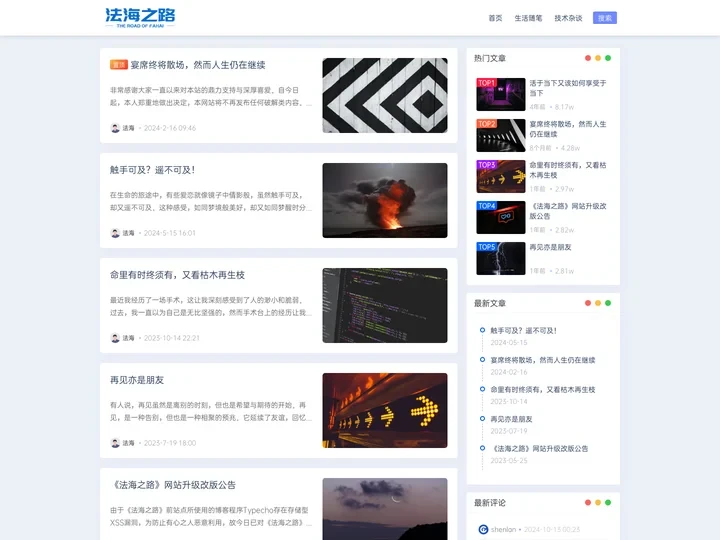Switch to the 技术杂谈 section
720x540 pixels.
[x=568, y=18]
